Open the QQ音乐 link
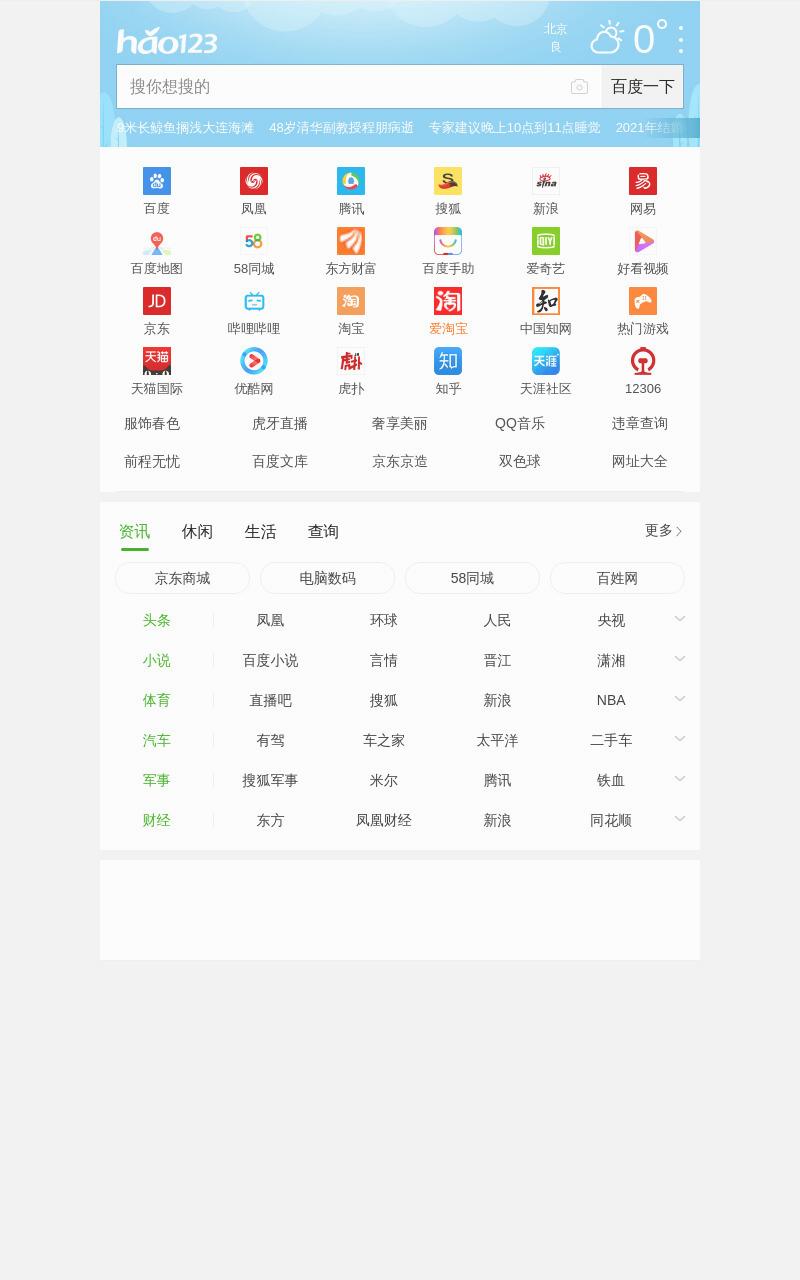Viewport: 800px width, 1280px height. click(520, 424)
